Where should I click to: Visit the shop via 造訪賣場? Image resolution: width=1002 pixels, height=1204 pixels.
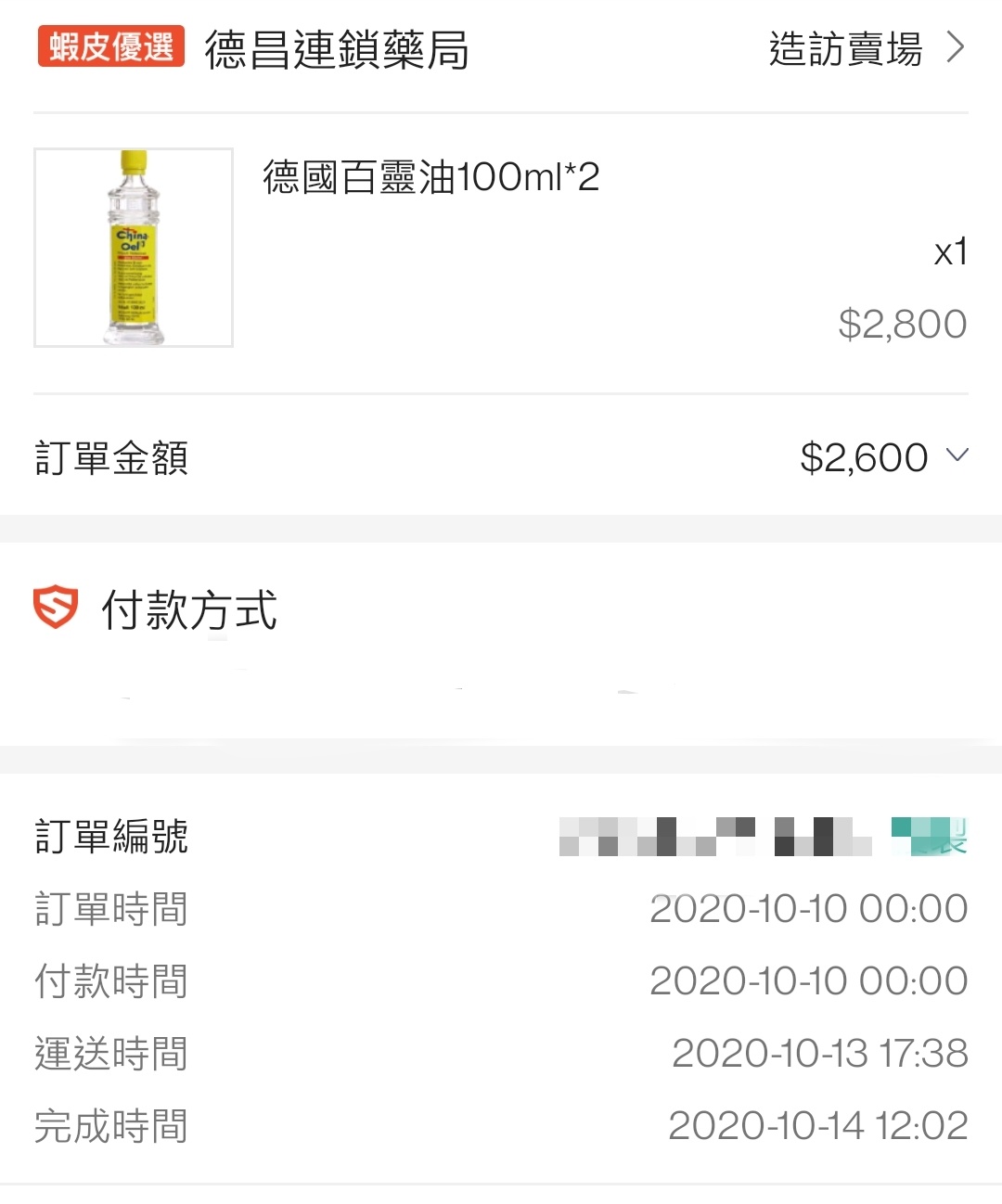(x=865, y=49)
